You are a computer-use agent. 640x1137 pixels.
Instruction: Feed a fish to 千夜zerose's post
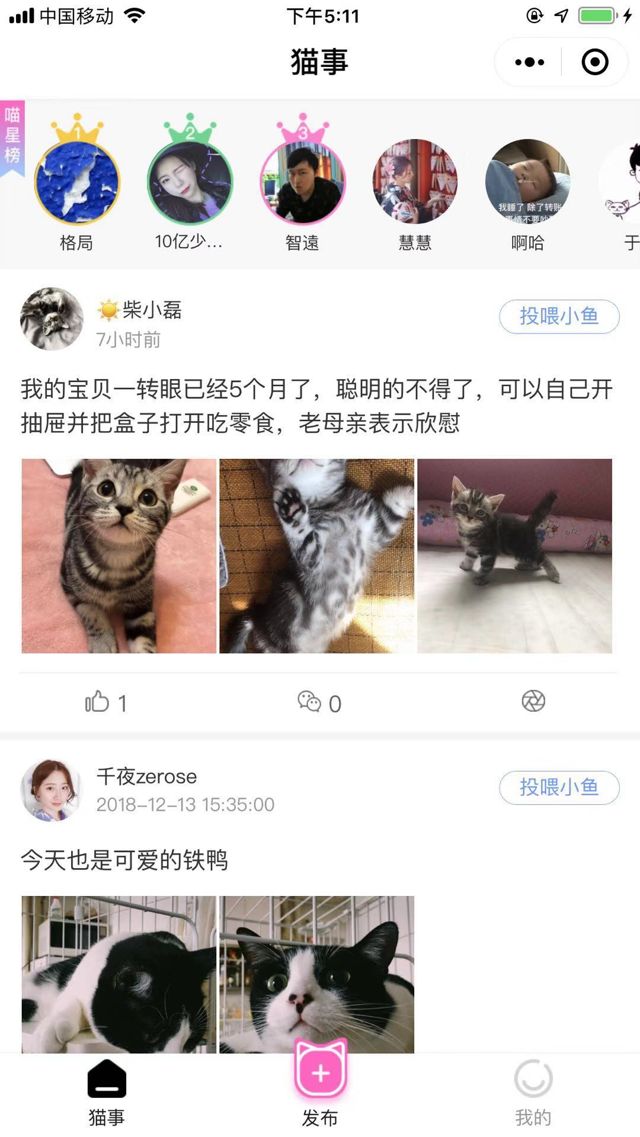(x=559, y=787)
